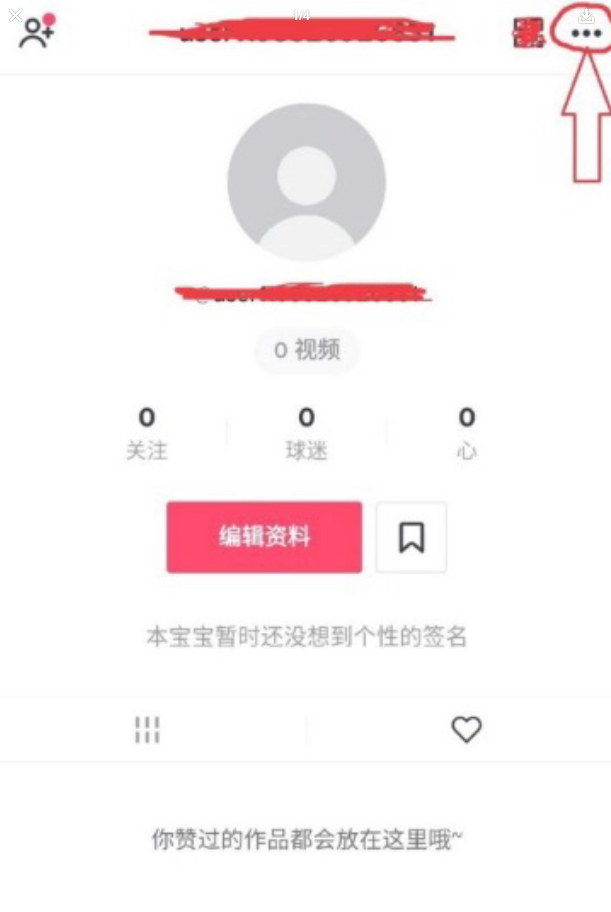The image size is (611, 912).
Task: Close the image viewer
Action: [x=15, y=15]
